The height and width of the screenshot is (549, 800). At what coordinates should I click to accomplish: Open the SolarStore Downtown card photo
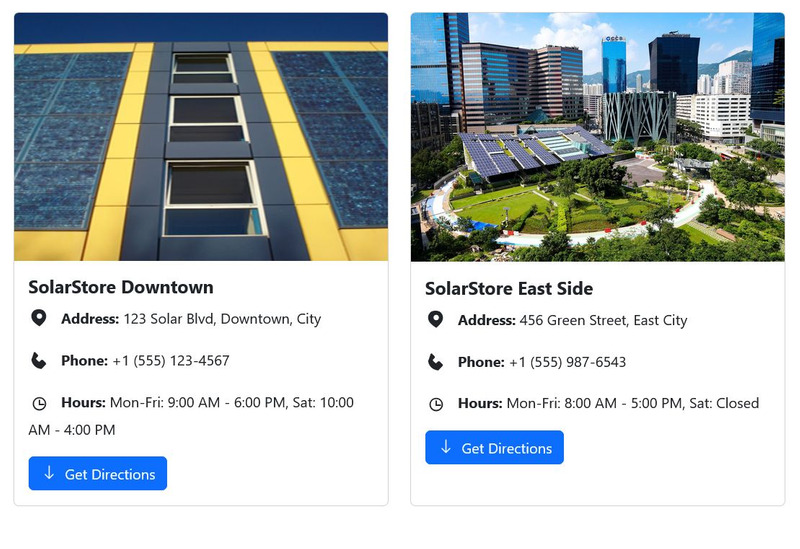201,137
